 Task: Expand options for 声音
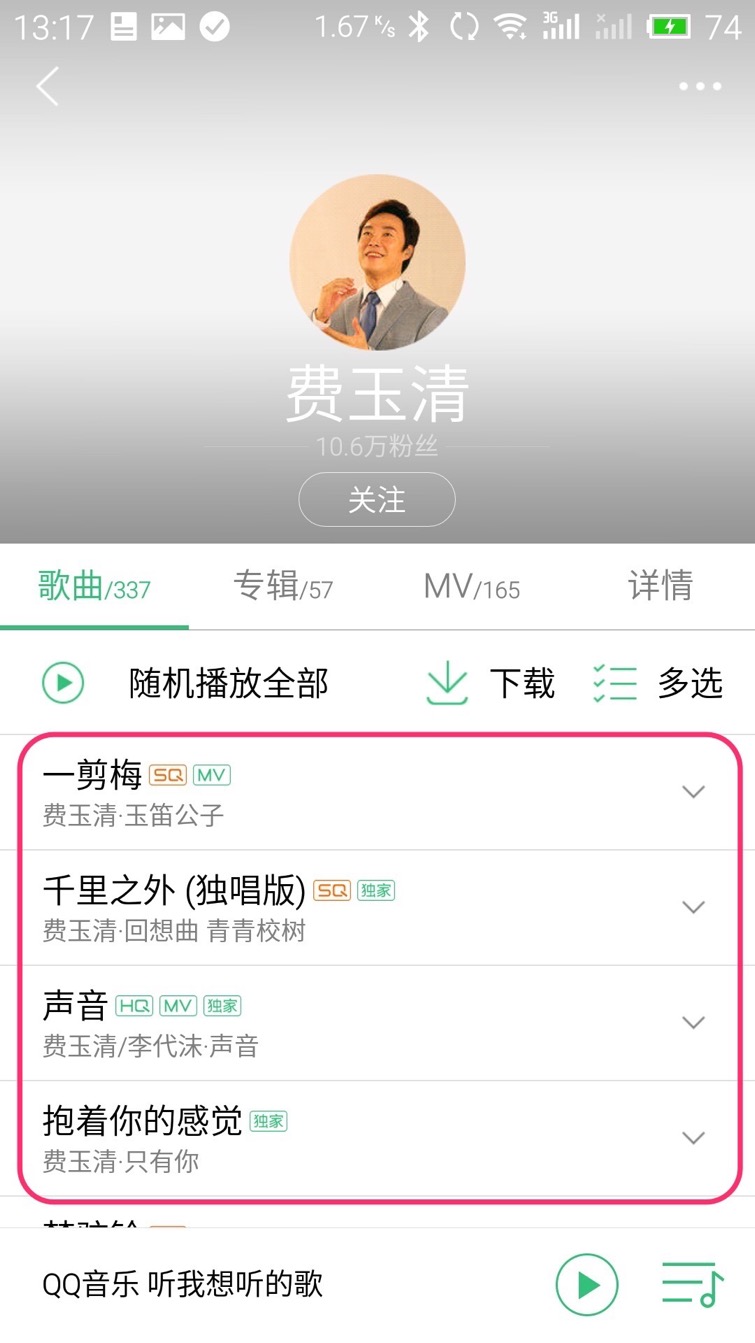pyautogui.click(x=693, y=1022)
